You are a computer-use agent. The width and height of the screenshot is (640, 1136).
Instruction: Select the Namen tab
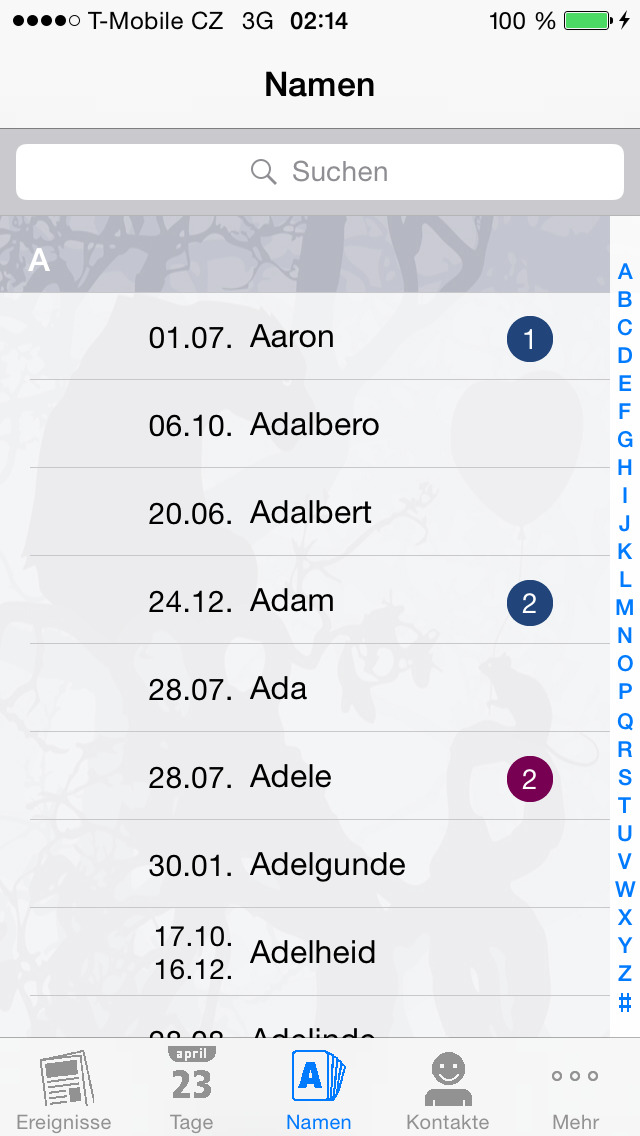319,1089
